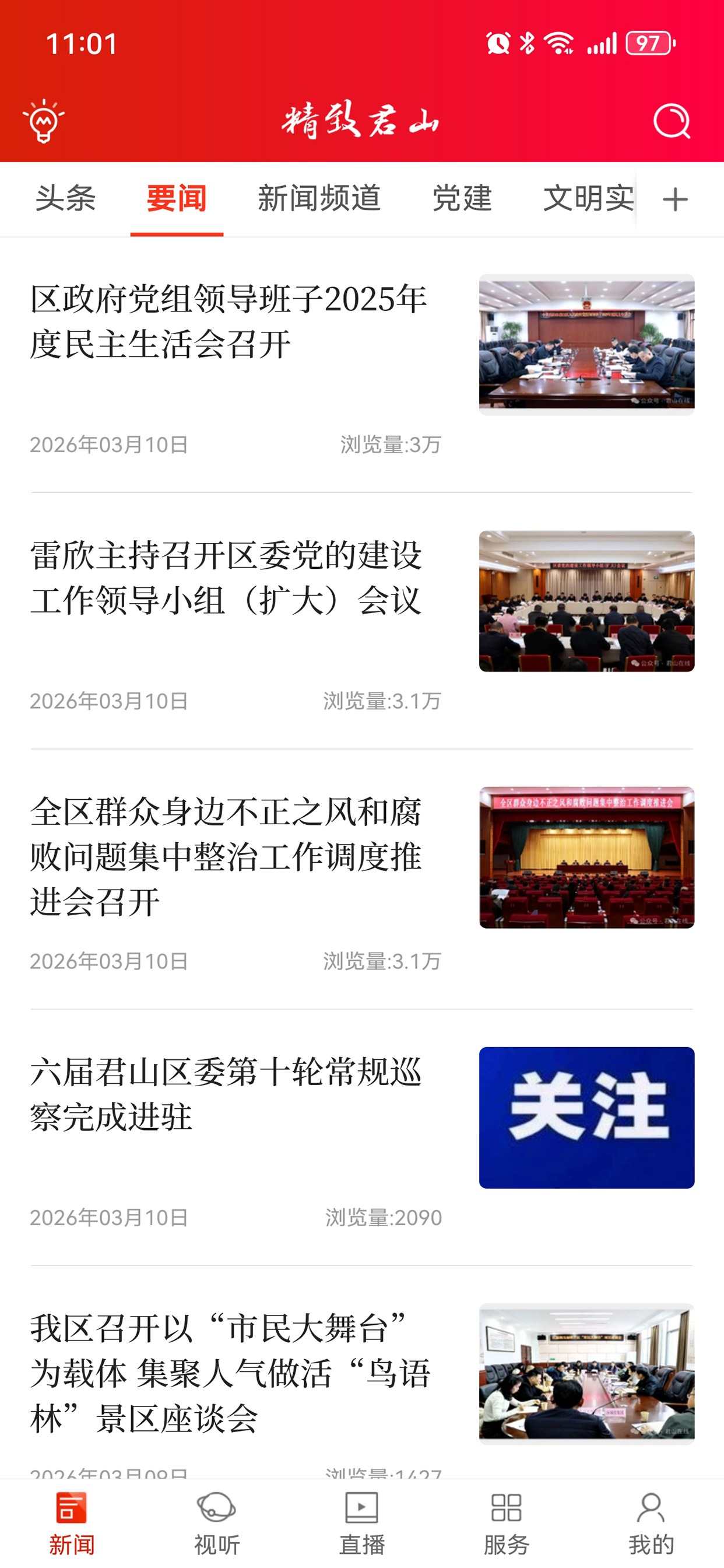This screenshot has width=724, height=1568.
Task: Open article 区政府党组领导班子2025年度民主生活会召开
Action: (x=361, y=365)
